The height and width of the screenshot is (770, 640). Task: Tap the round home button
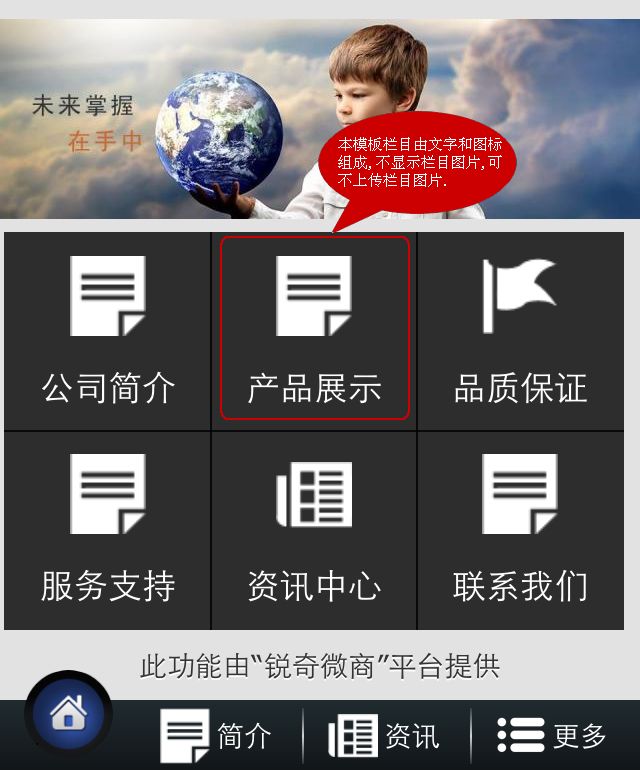(68, 714)
